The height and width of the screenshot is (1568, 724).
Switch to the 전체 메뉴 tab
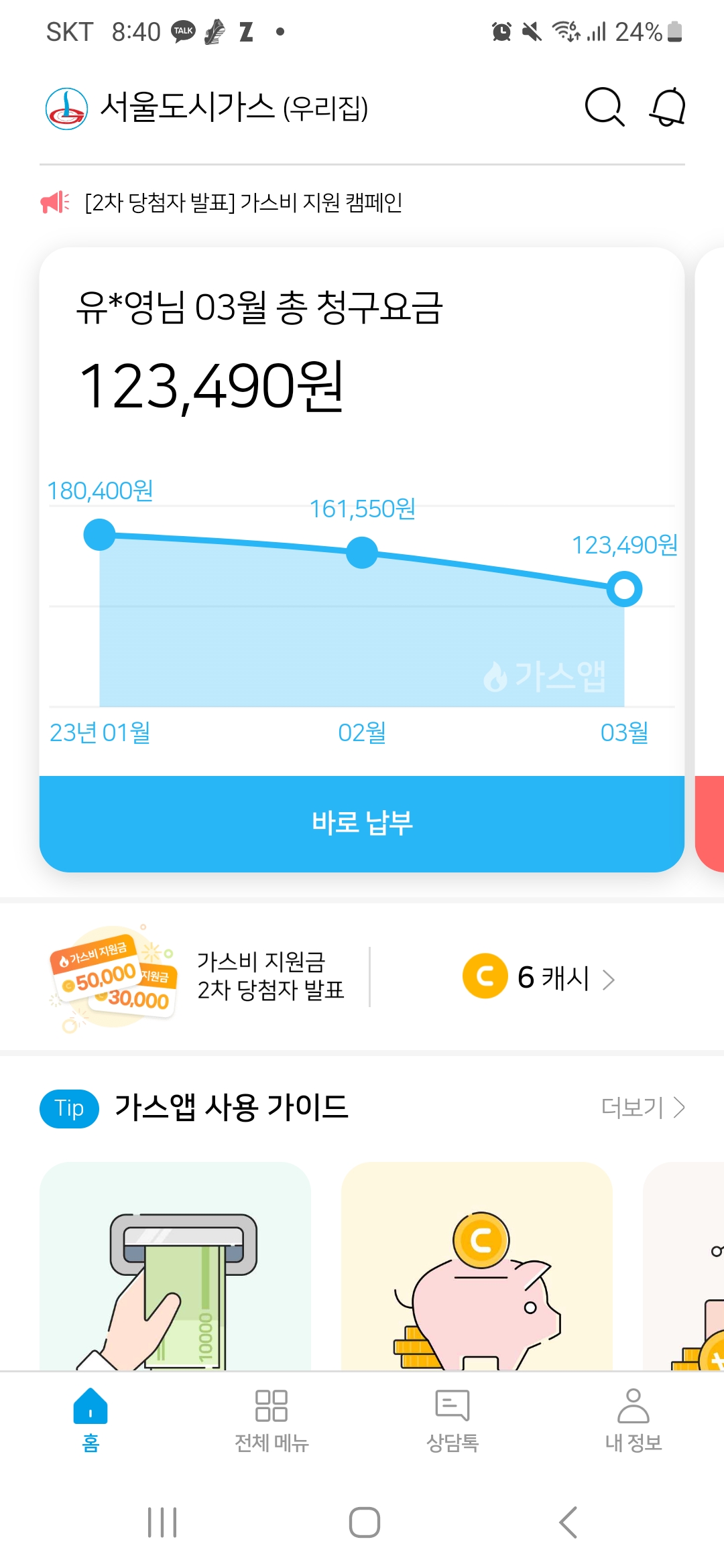tap(271, 1419)
